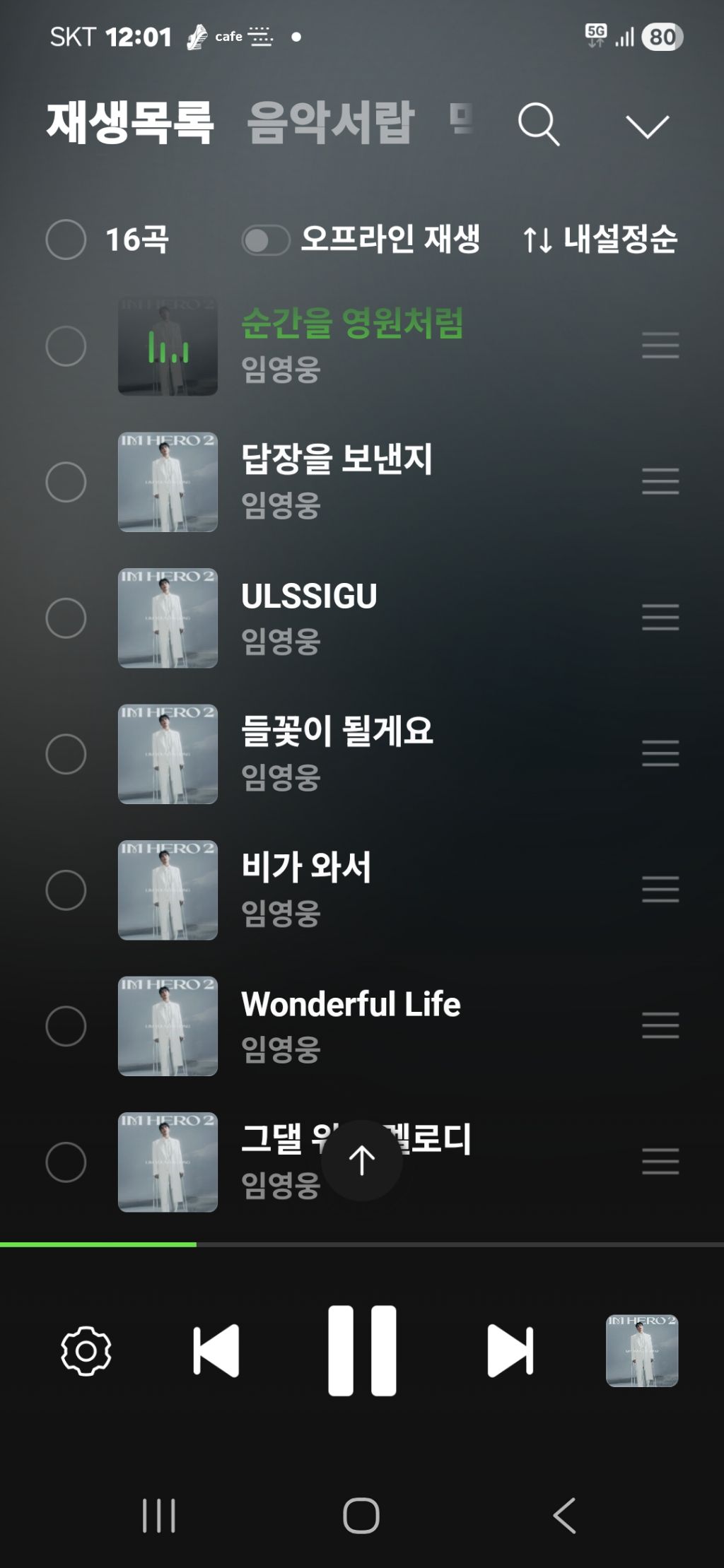Image resolution: width=724 pixels, height=1568 pixels.
Task: Enable 오프라인 재생 toggle
Action: click(x=266, y=240)
